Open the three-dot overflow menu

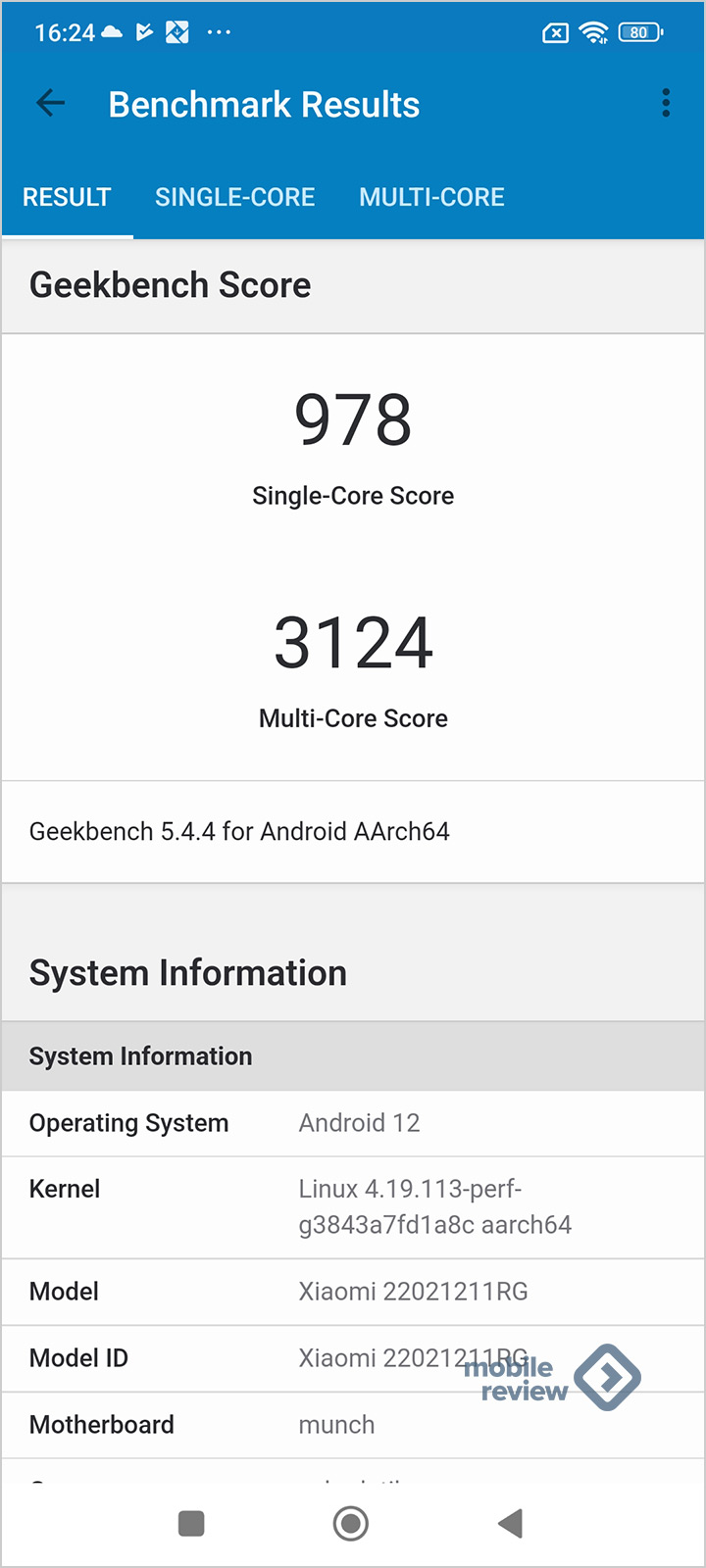point(666,103)
